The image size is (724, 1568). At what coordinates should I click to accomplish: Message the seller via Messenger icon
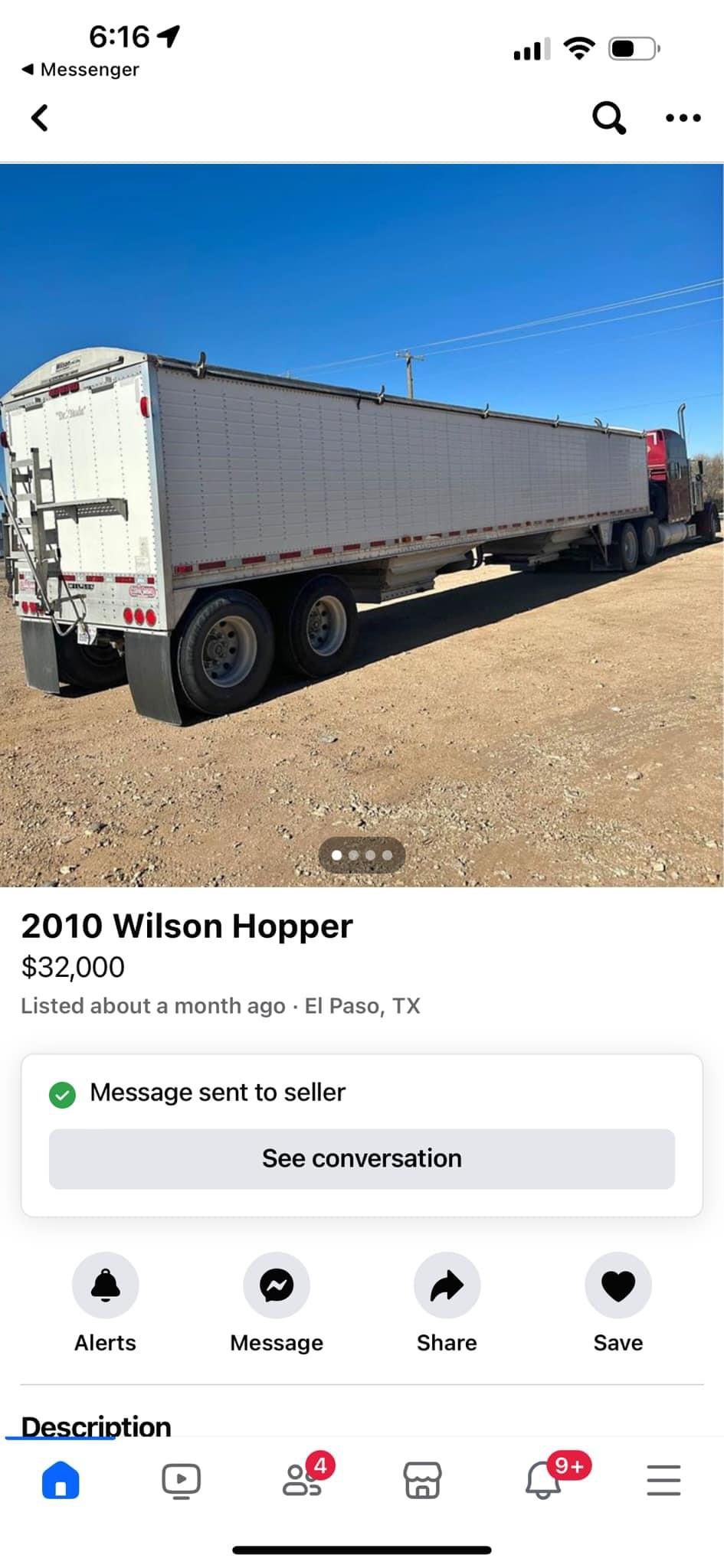point(277,1285)
